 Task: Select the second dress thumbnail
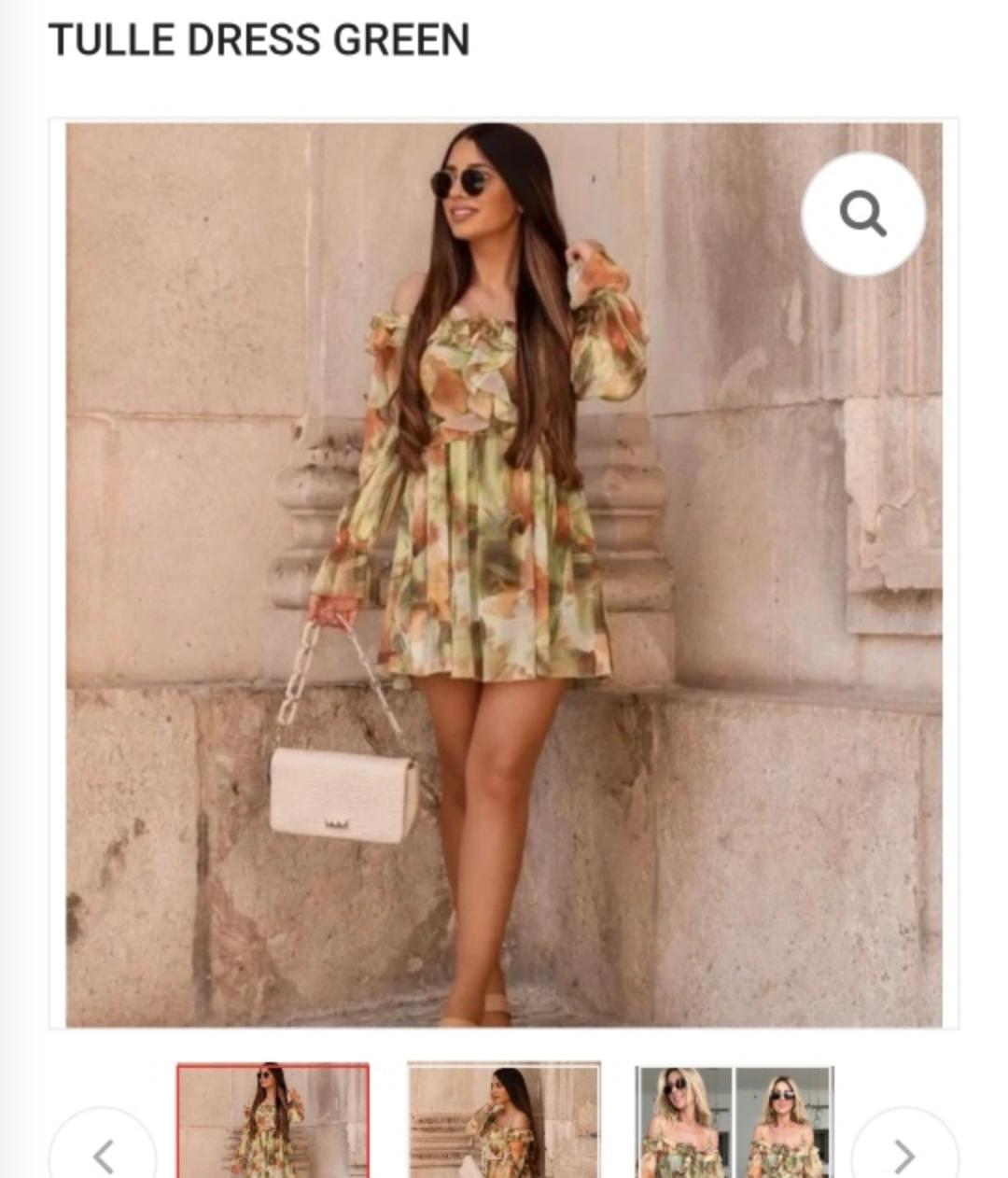coord(504,1120)
